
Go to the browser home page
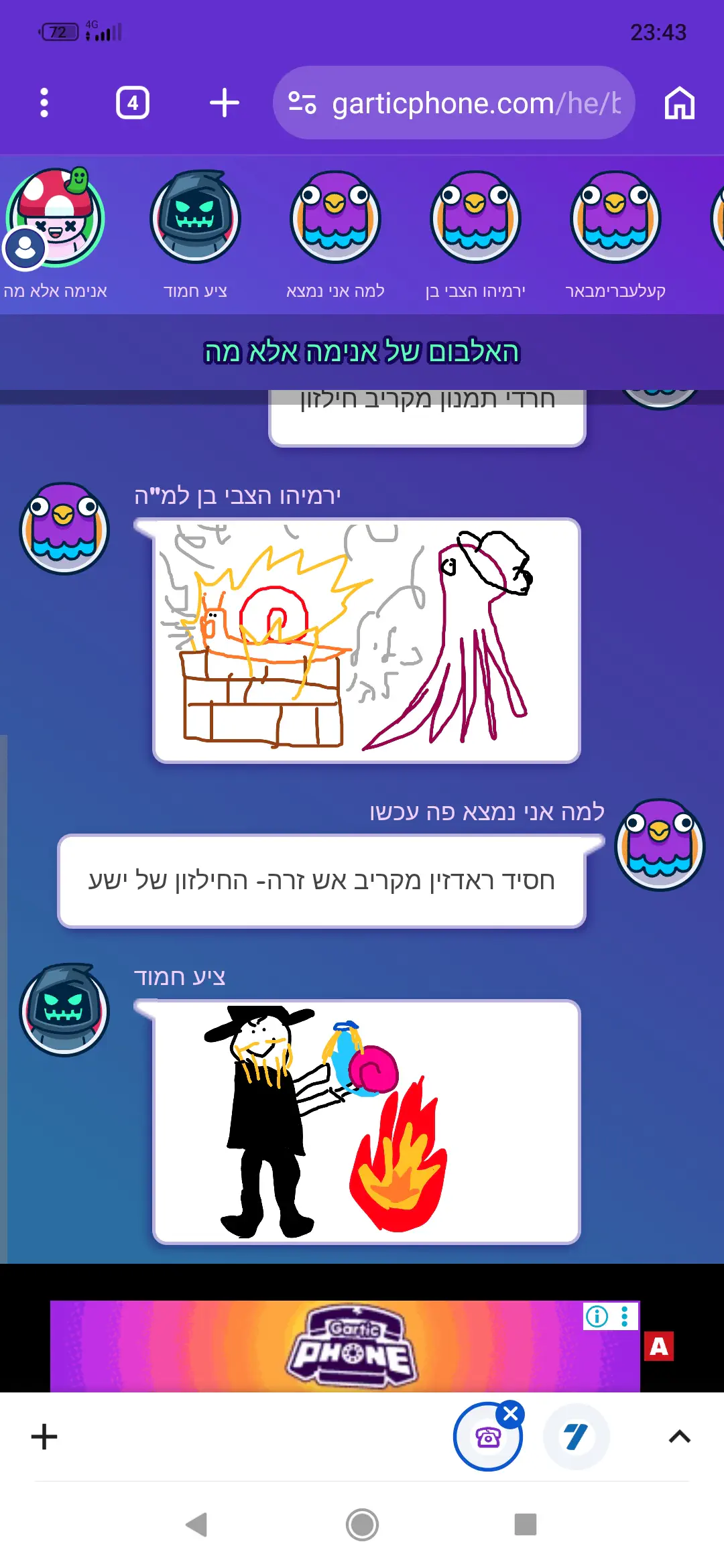(679, 103)
